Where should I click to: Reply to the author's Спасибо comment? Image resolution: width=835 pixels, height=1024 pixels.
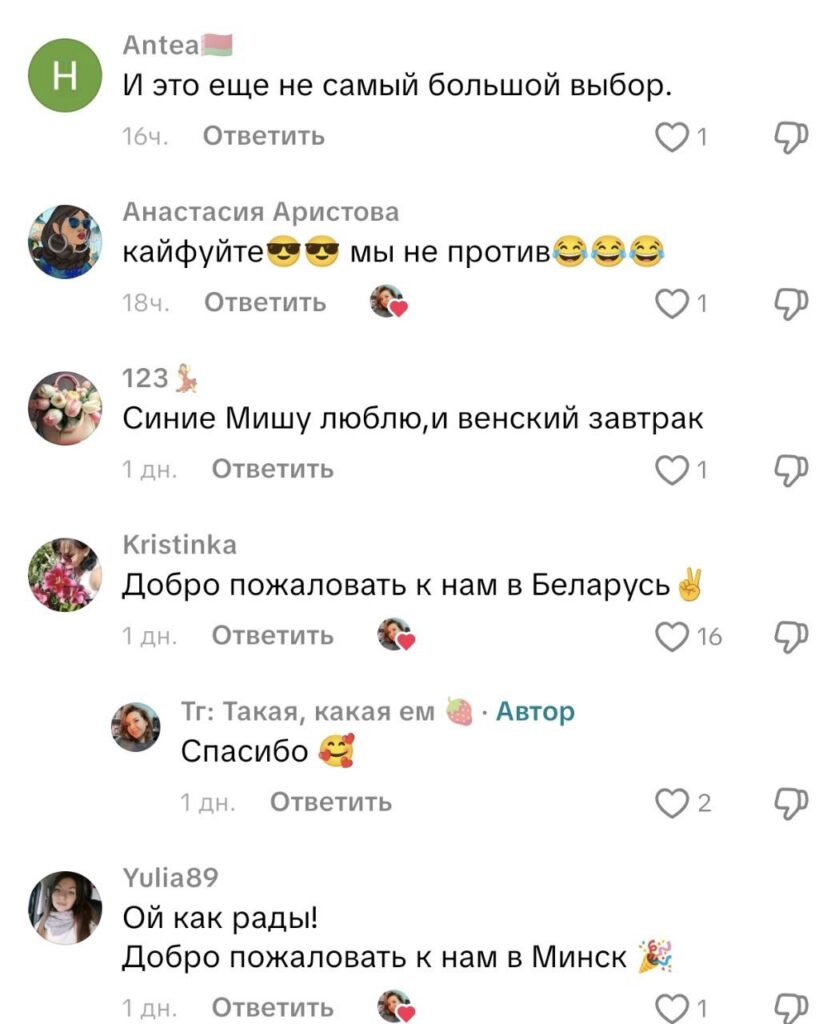331,802
